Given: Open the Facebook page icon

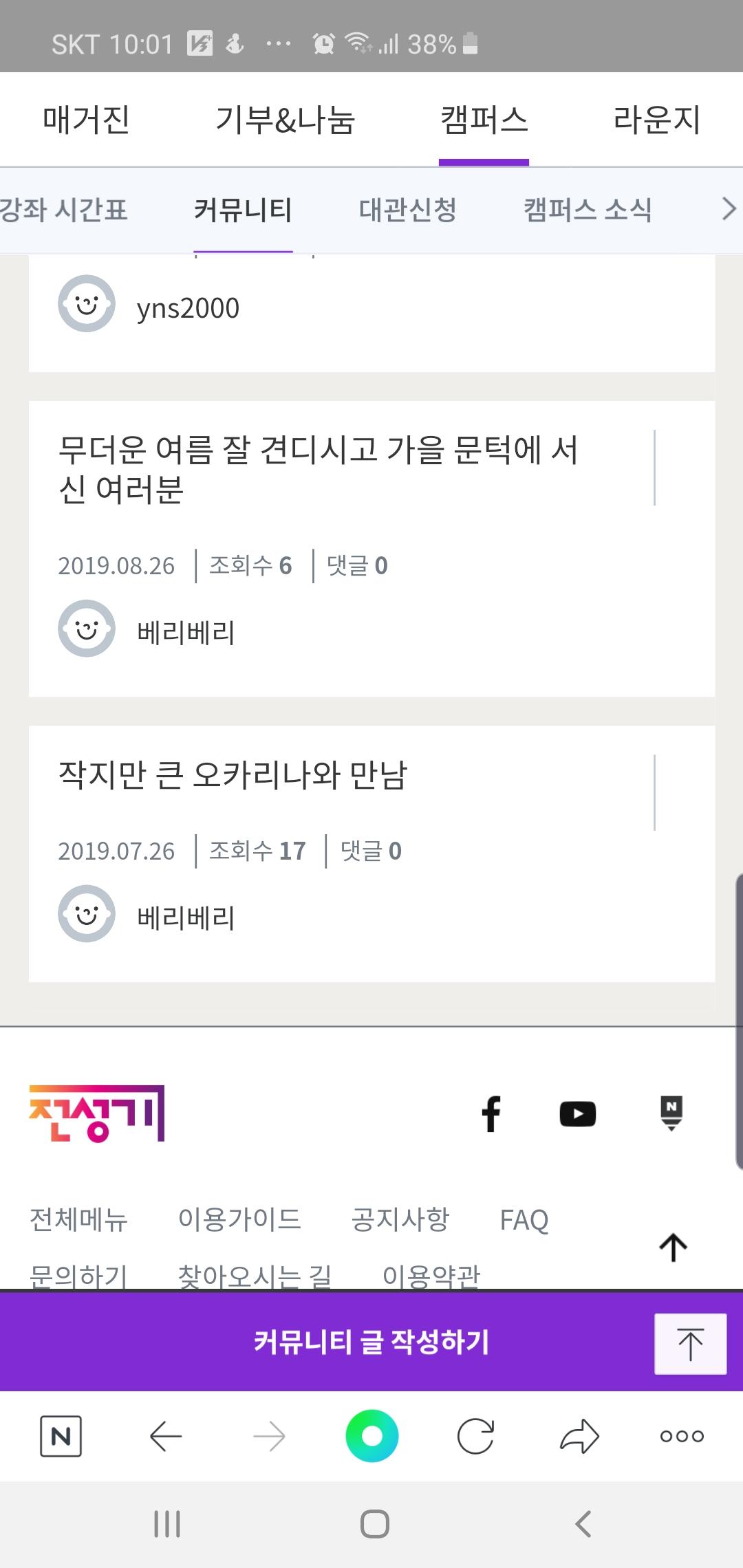Looking at the screenshot, I should coord(491,1113).
